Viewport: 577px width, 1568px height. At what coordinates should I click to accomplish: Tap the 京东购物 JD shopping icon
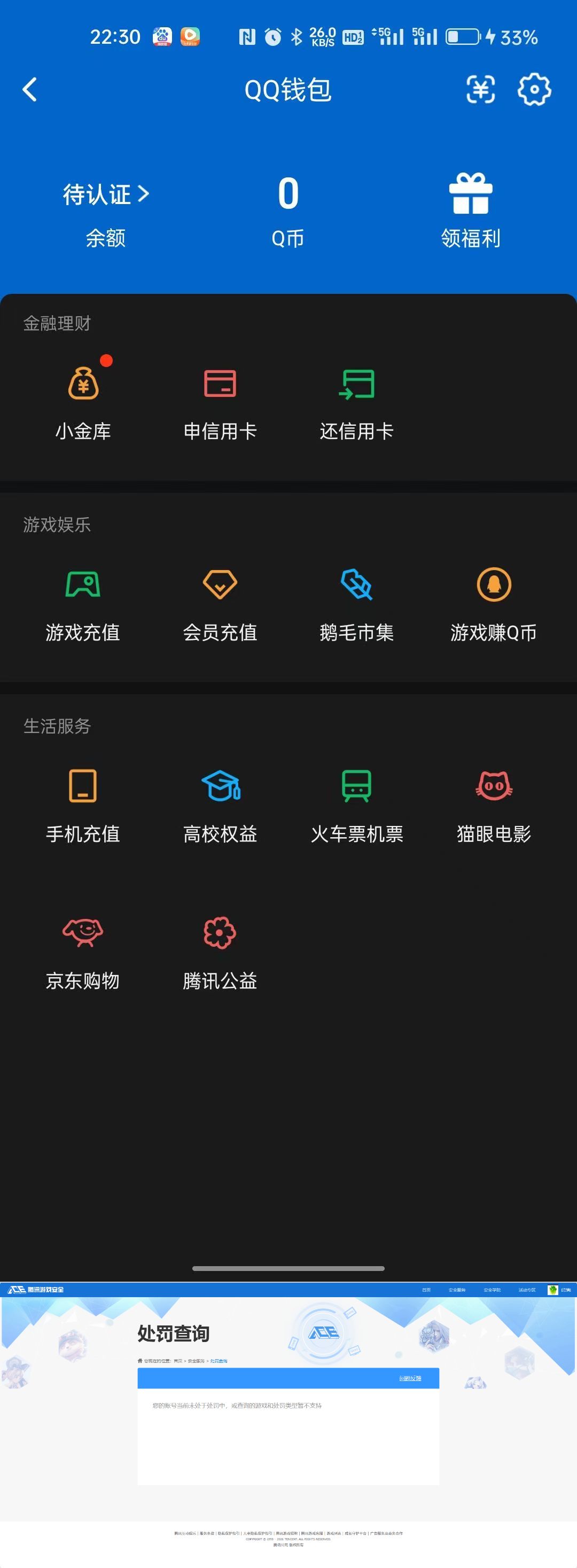coord(84,933)
